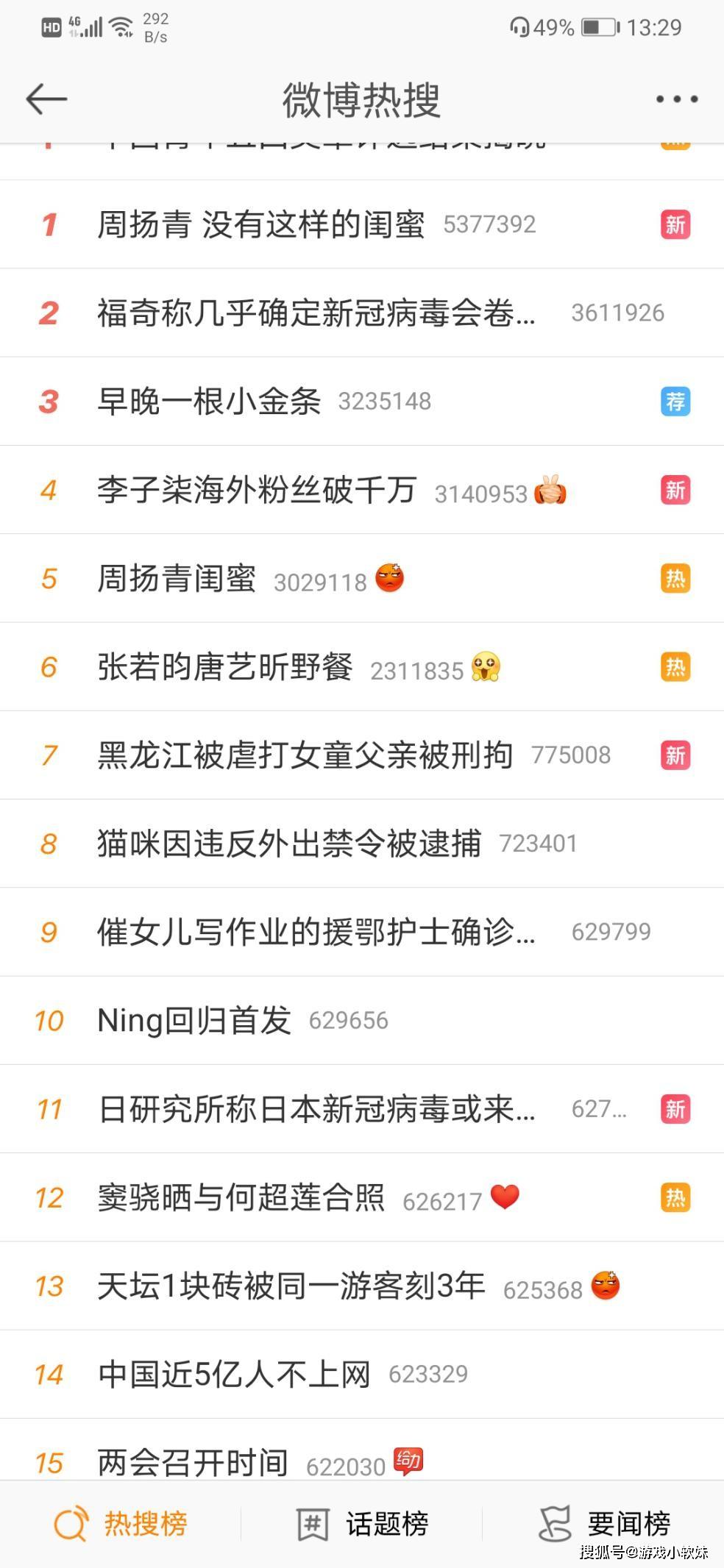Open Ning回归首发 hot search
Viewport: 724px width, 1568px height.
362,1021
